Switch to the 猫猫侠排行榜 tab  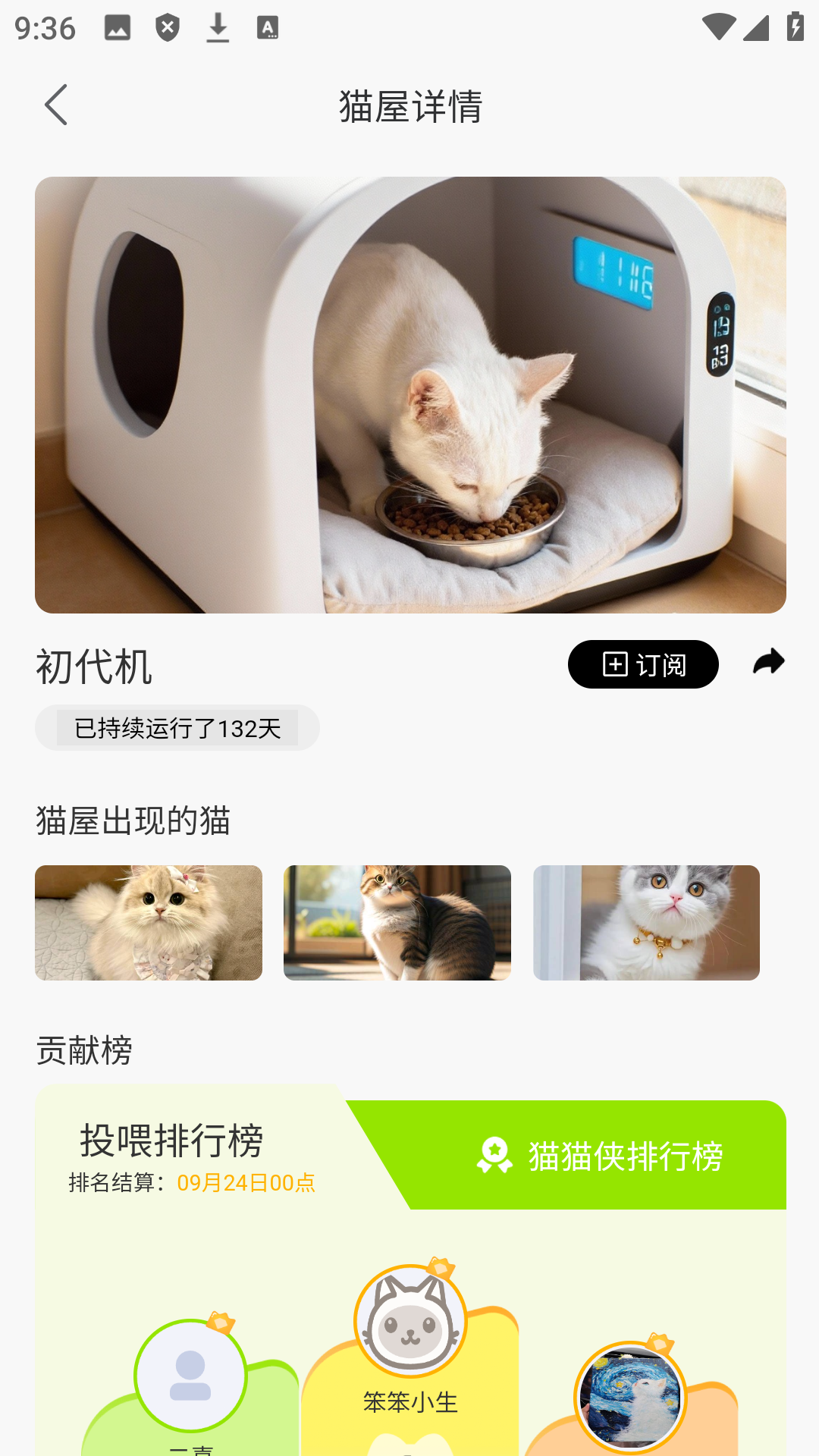click(599, 1156)
